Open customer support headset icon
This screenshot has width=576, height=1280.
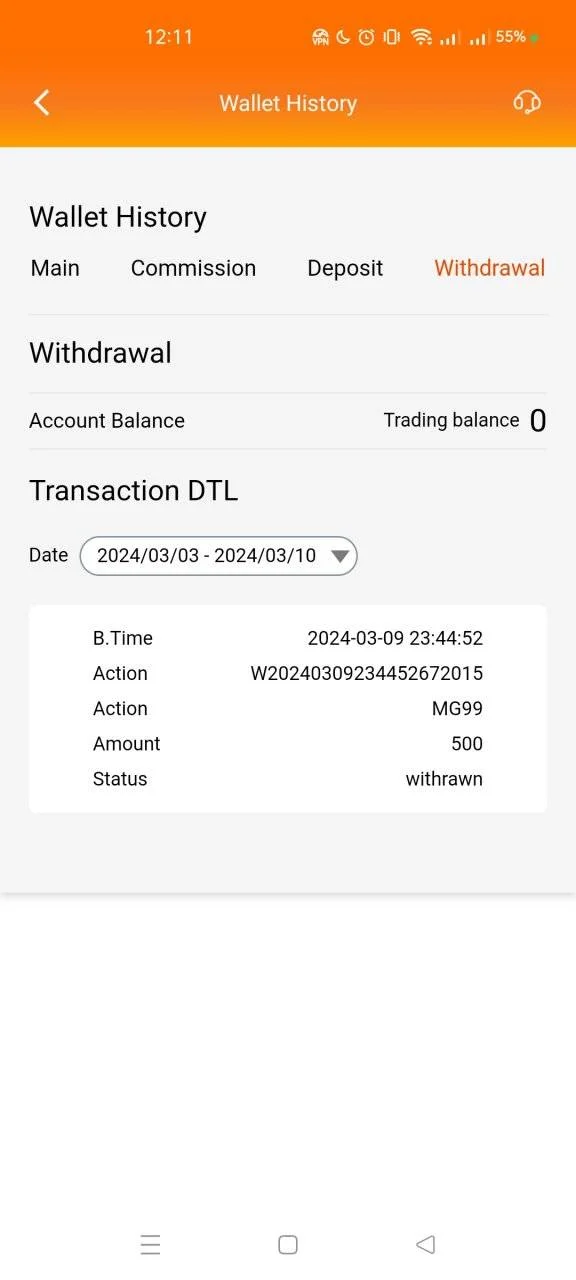coord(527,102)
